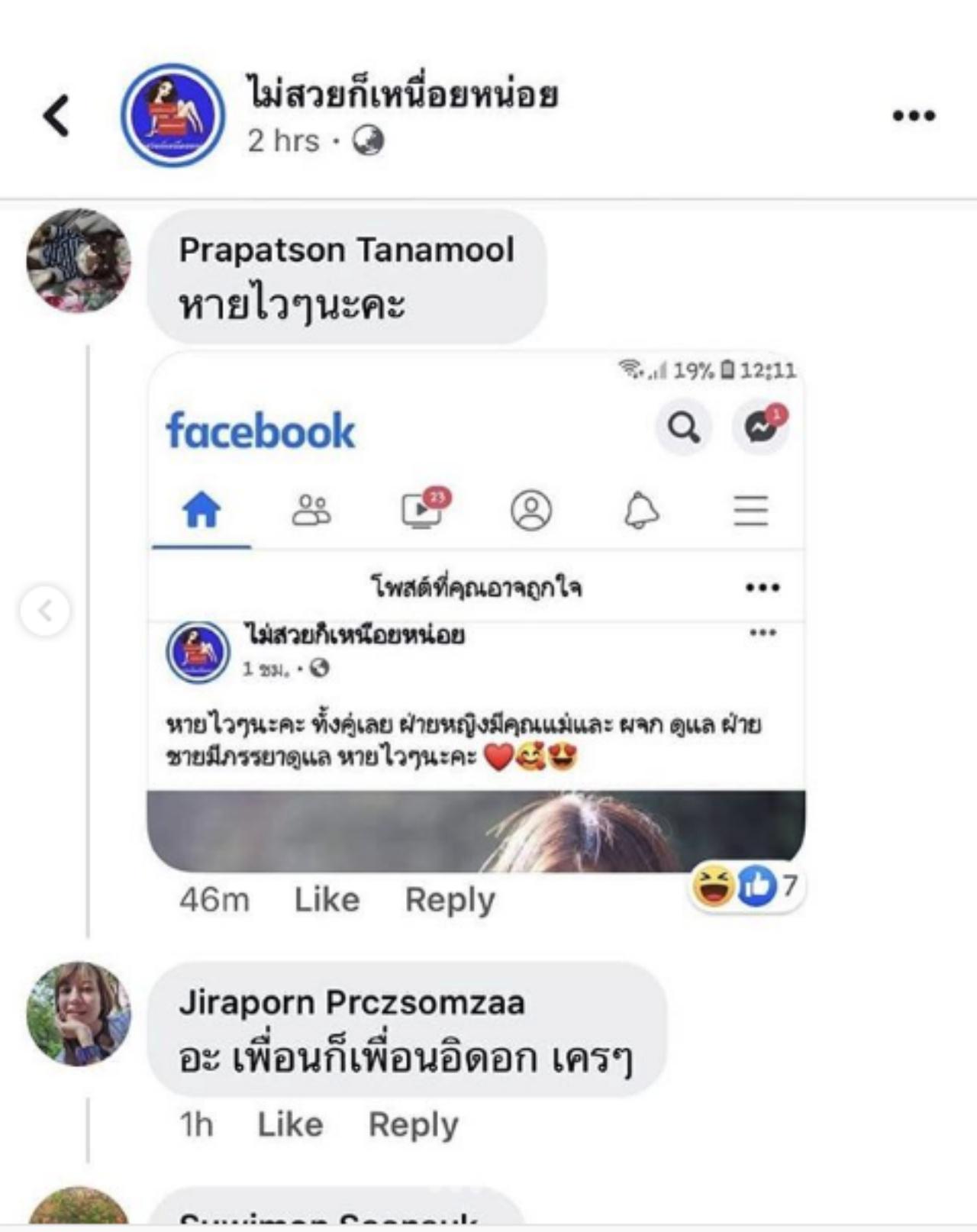Like Jiraporn Prczsomzaa's comment
Viewport: 977px width, 1232px height.
tap(290, 1124)
